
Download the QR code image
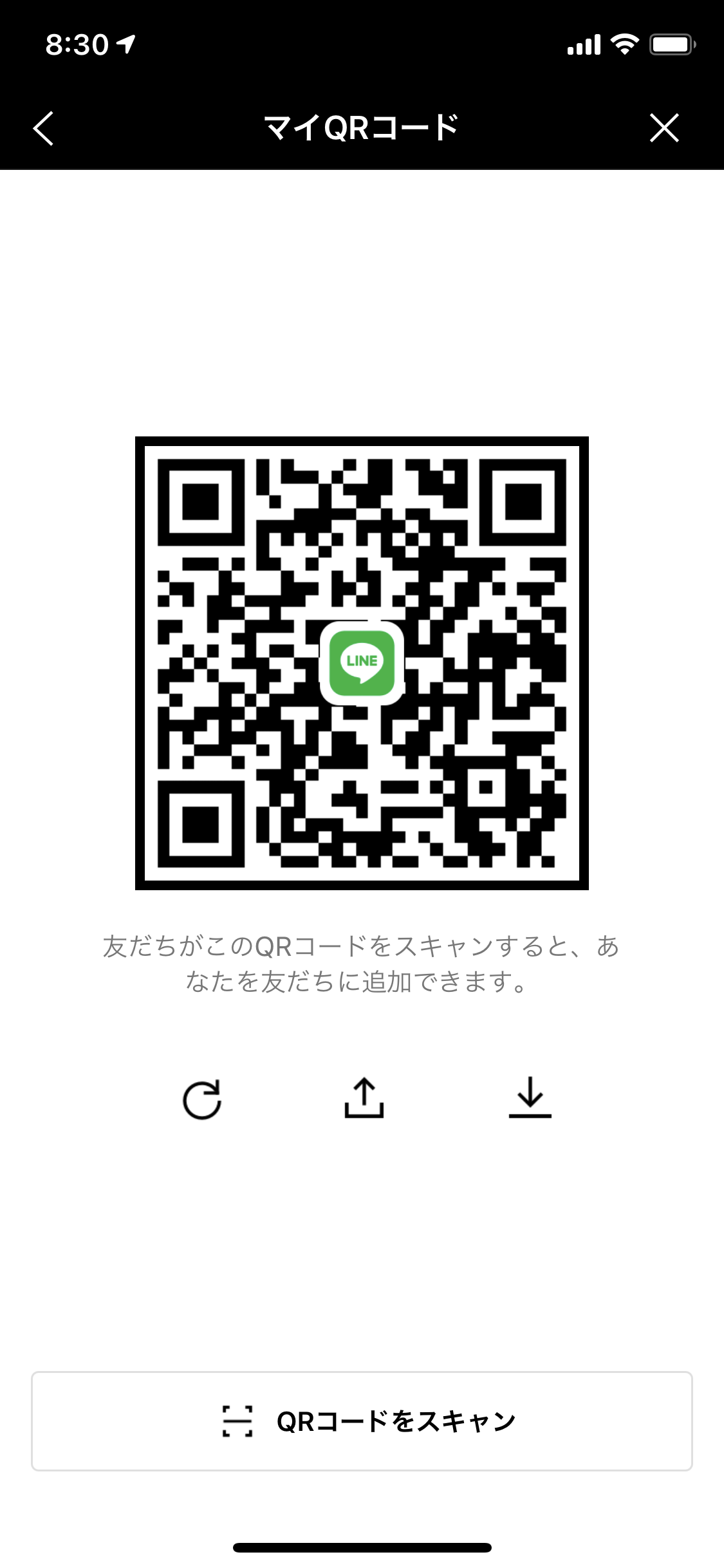tap(530, 1098)
